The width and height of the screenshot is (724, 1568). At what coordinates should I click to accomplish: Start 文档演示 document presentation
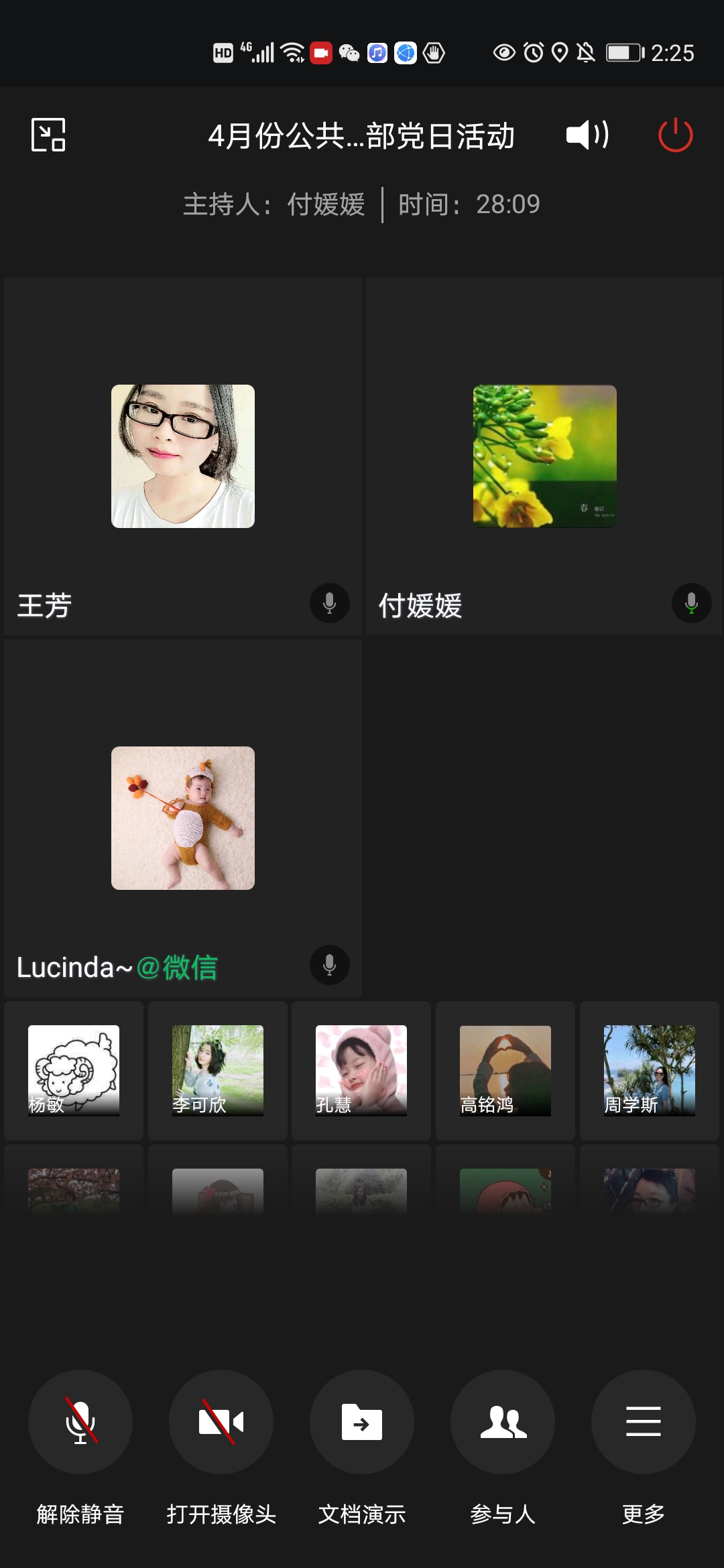click(362, 1421)
